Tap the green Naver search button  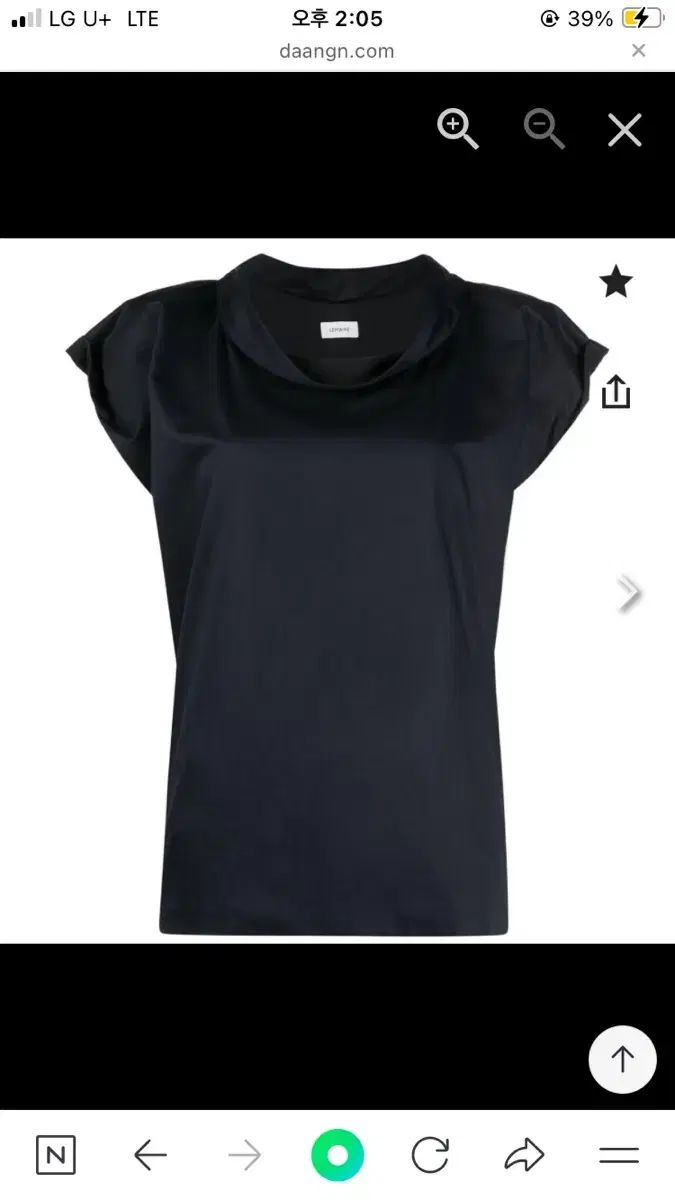point(337,1156)
